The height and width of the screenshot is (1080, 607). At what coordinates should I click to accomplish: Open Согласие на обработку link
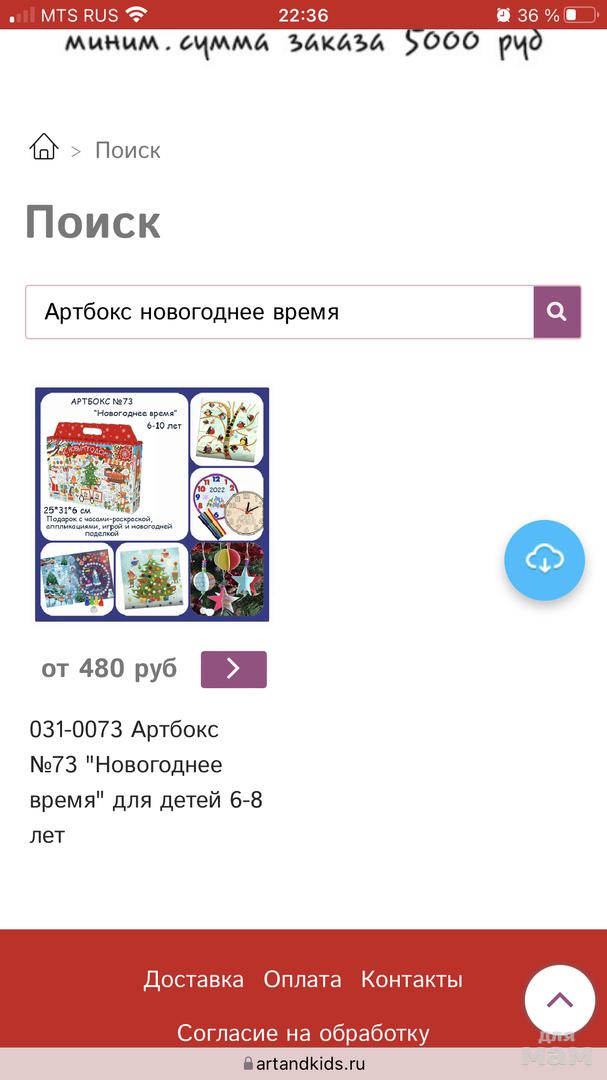303,1032
